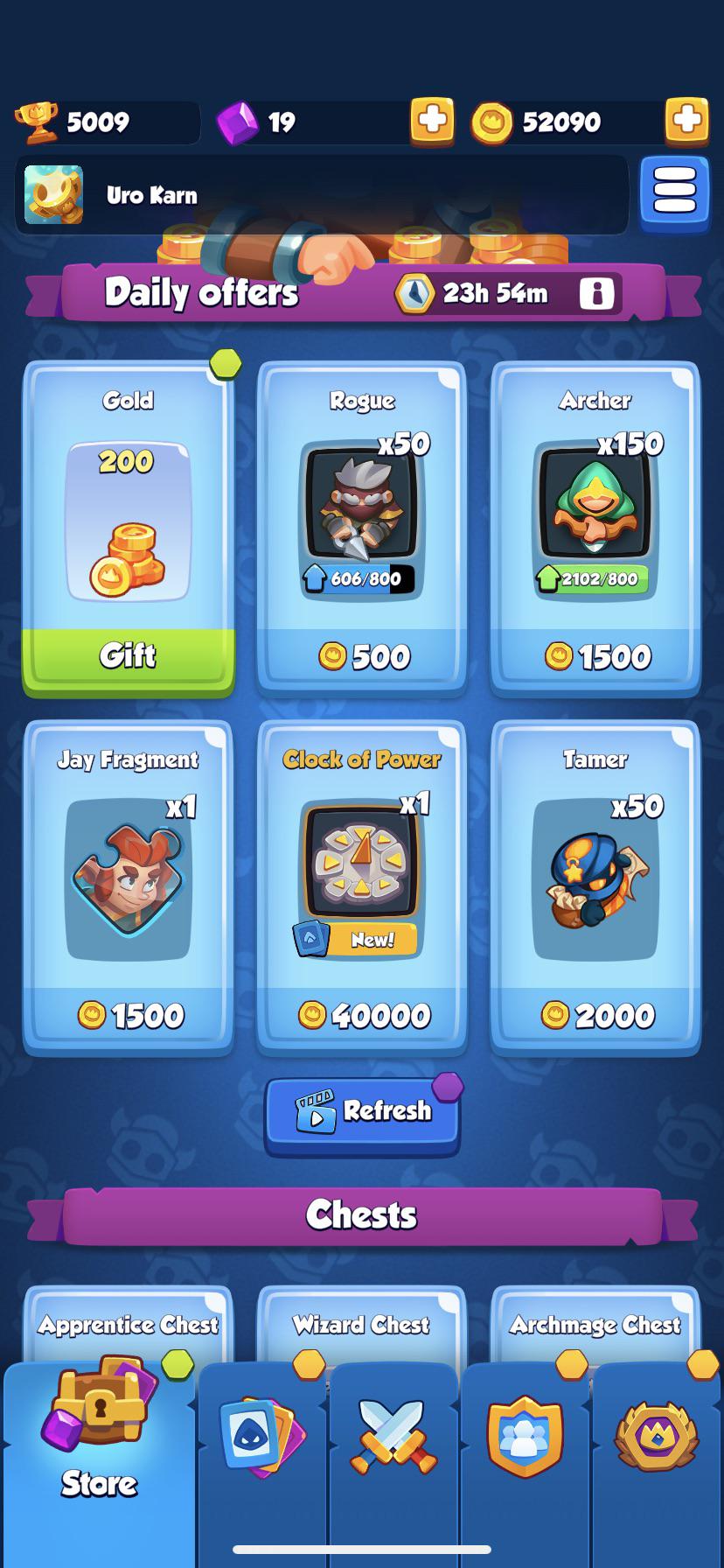724x1568 pixels.
Task: Tap Refresh to renew daily offers
Action: click(362, 1111)
